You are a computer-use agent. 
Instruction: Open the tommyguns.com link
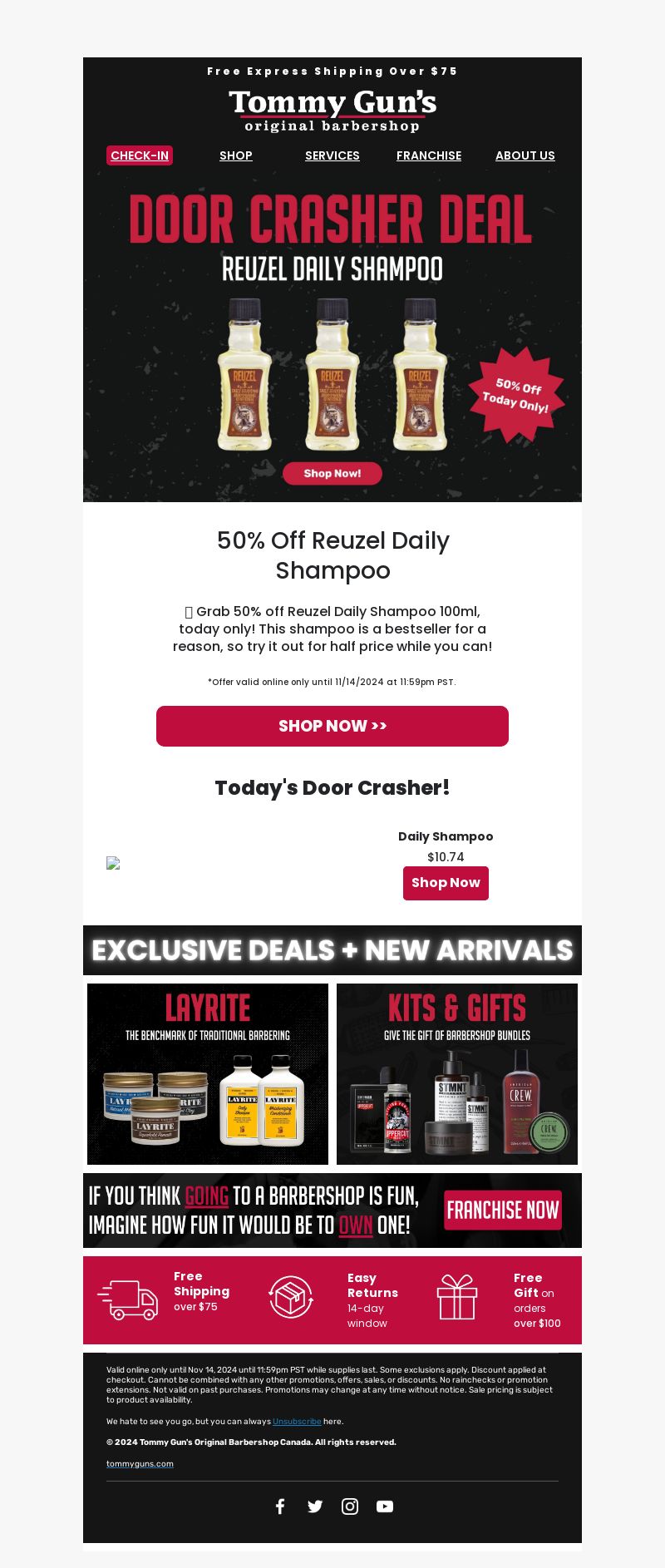tap(140, 1464)
